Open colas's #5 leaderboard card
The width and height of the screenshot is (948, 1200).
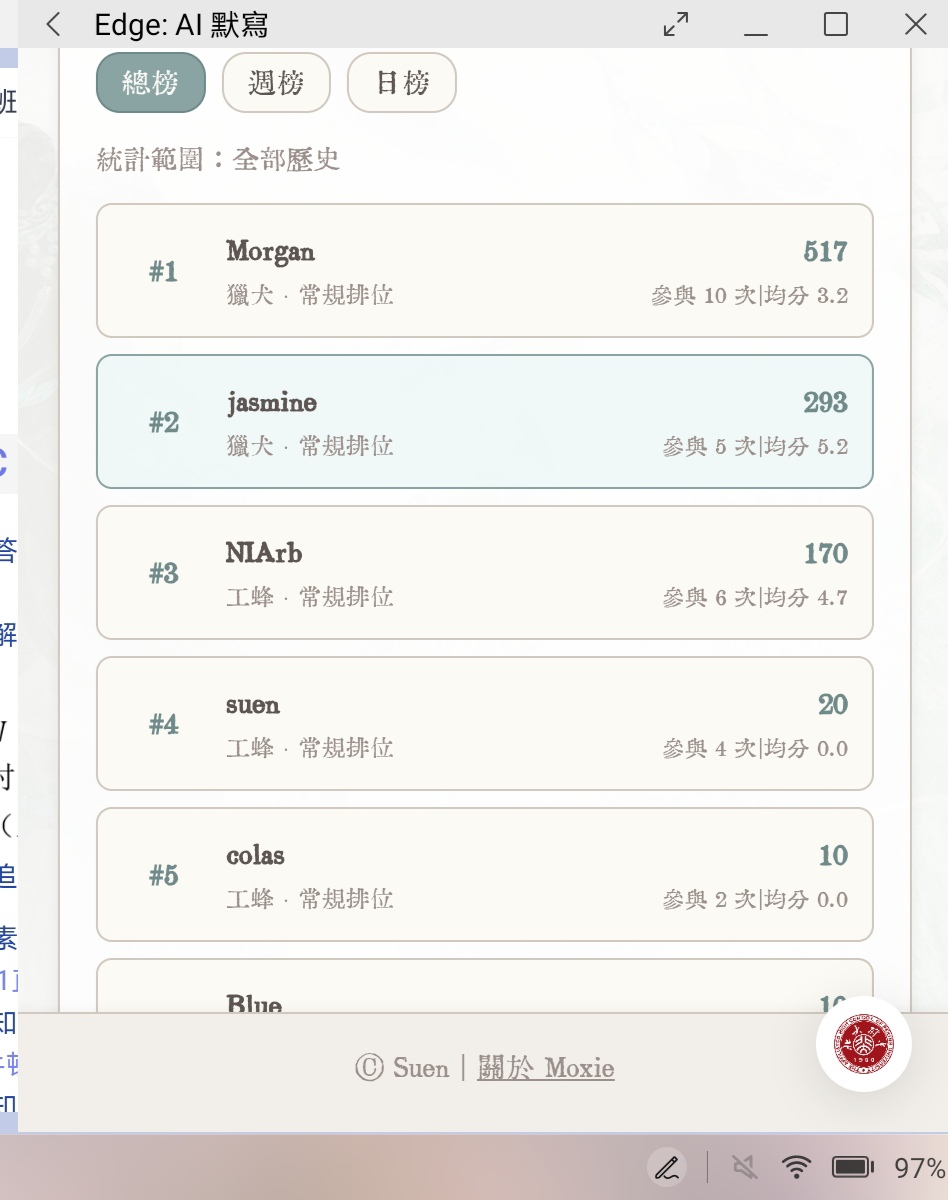tap(485, 875)
